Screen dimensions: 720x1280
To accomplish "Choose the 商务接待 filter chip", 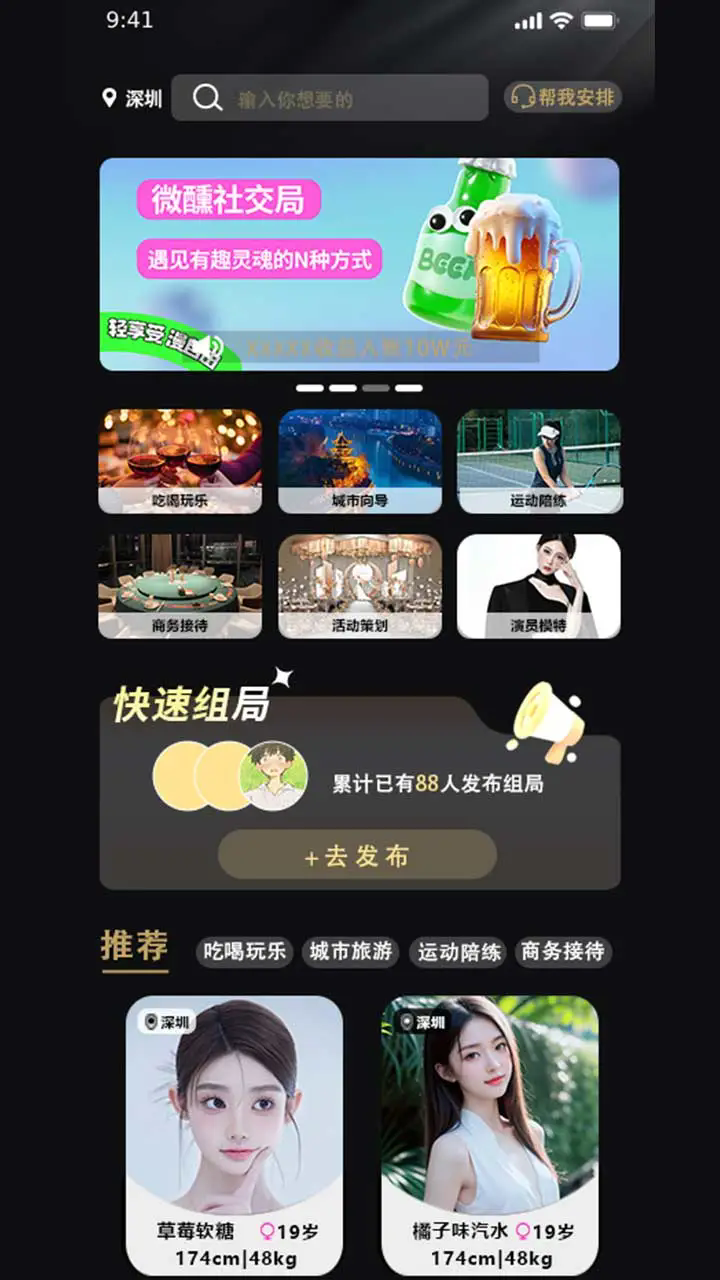I will (x=563, y=951).
